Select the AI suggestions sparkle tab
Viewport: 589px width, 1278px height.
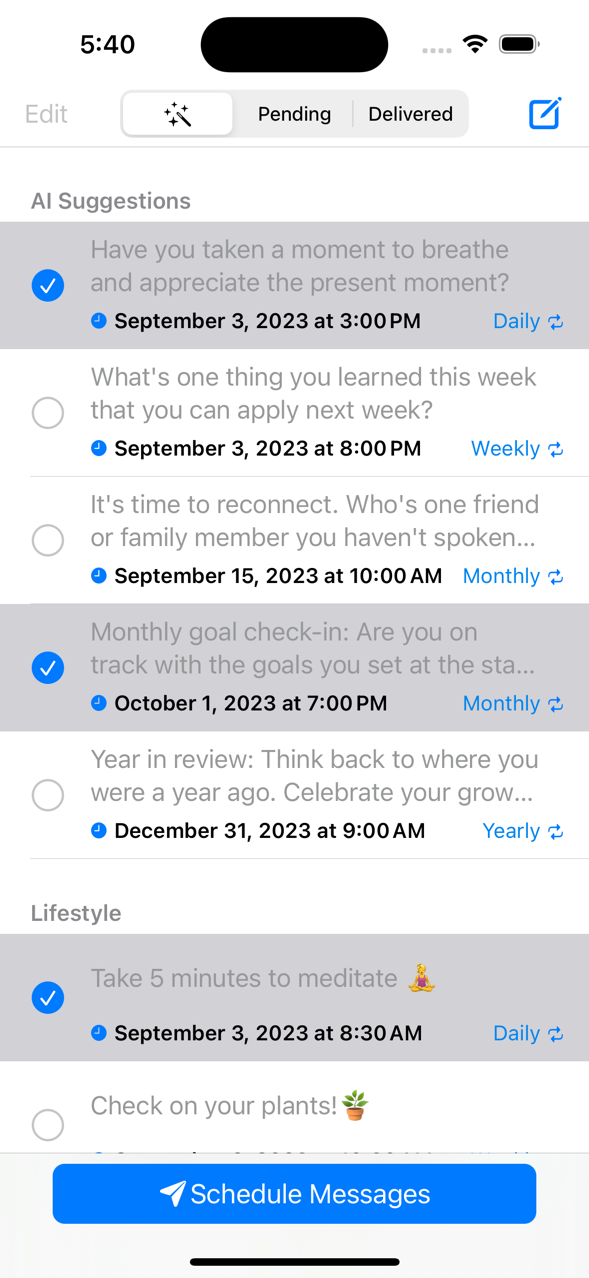tap(178, 114)
